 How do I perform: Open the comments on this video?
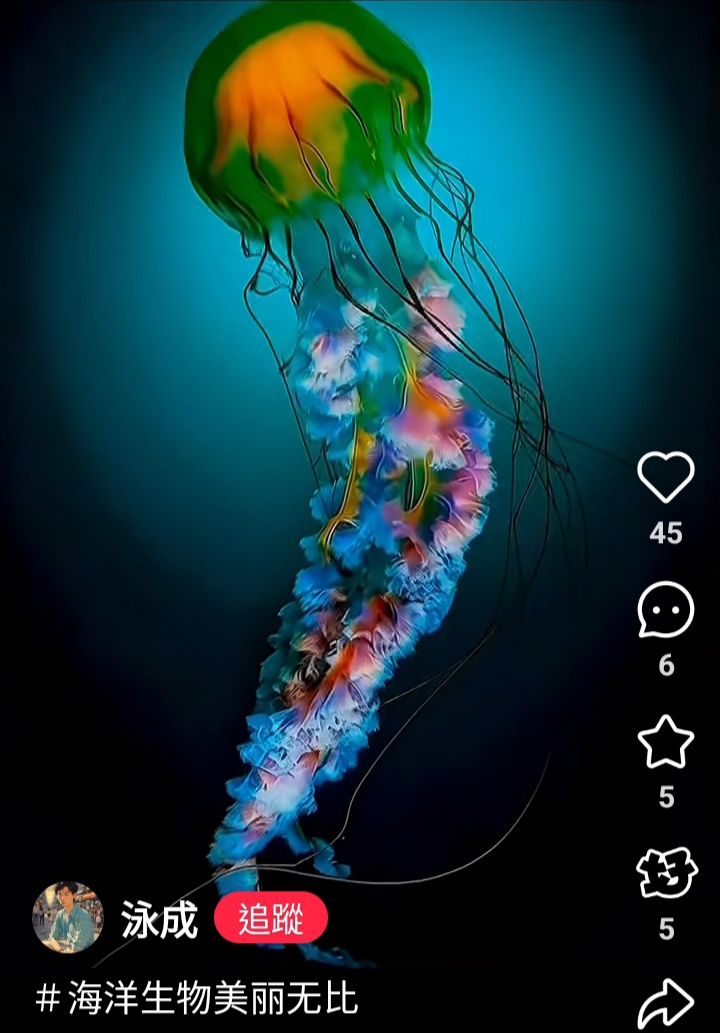click(x=666, y=610)
